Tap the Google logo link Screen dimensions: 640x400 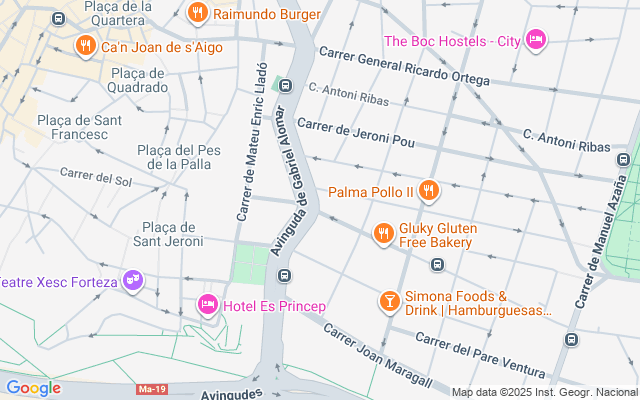(x=33, y=387)
